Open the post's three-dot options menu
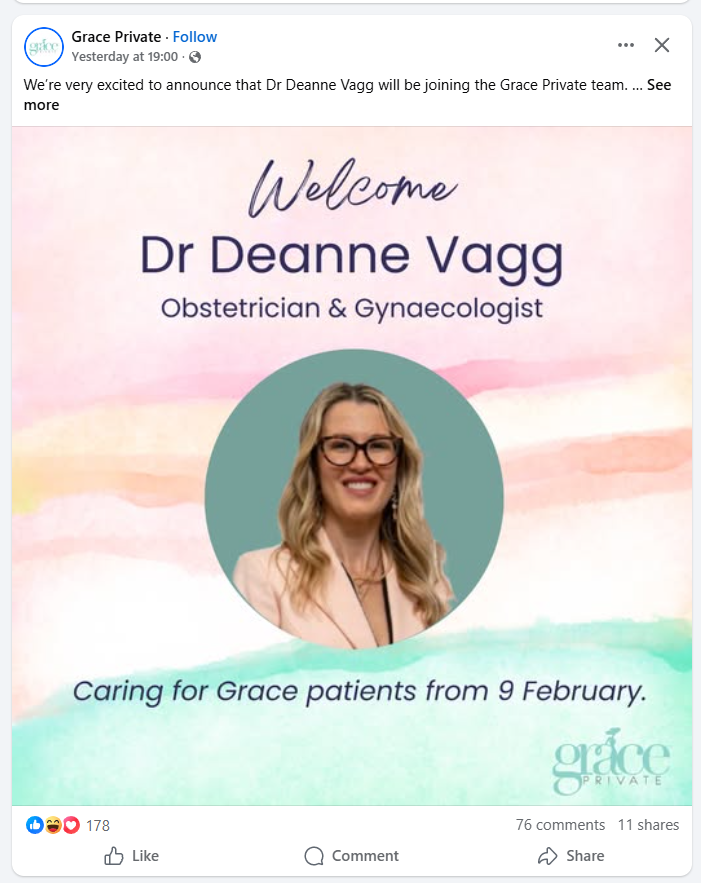 (626, 45)
